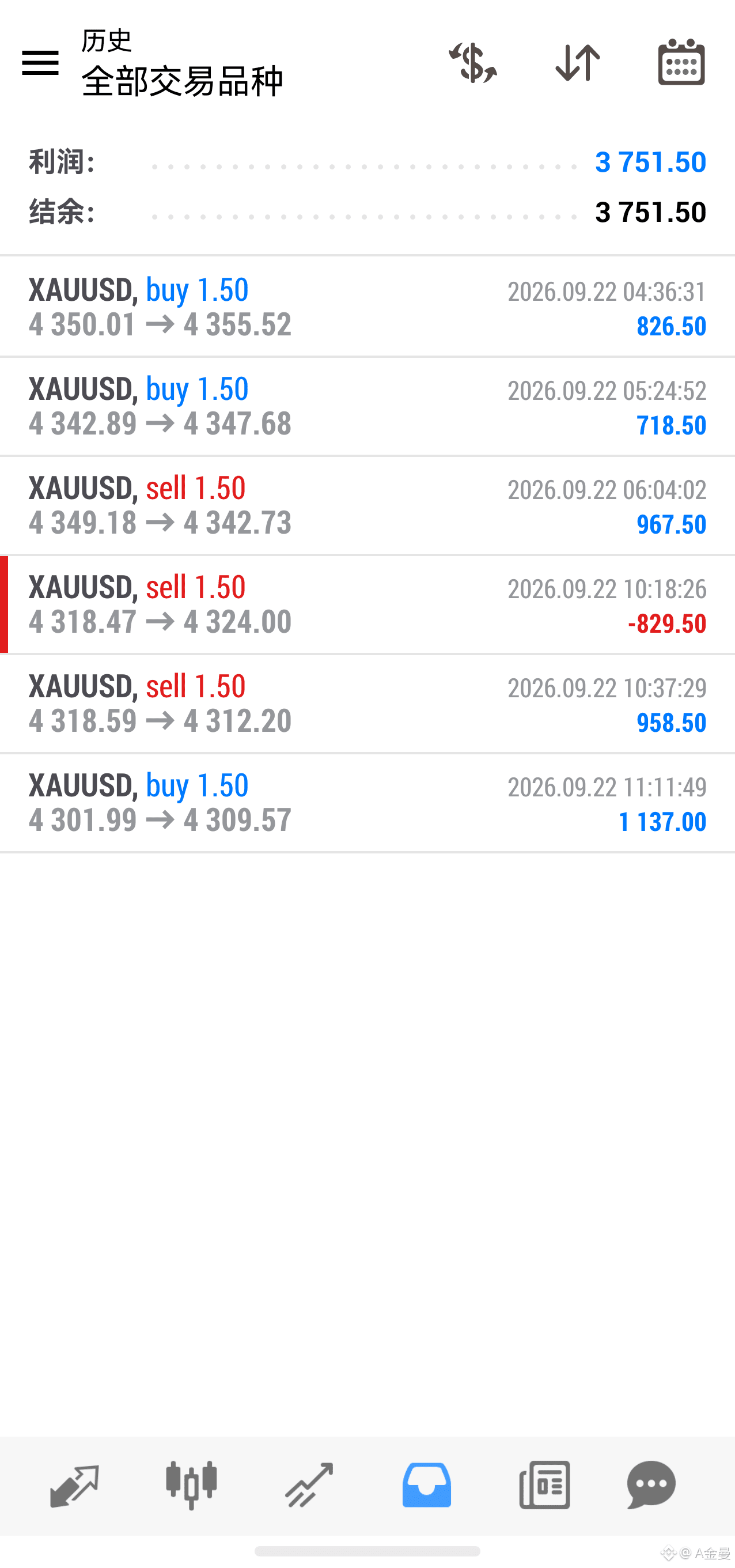Open the sort order arrows
Screen dimensions: 735x1568
click(577, 63)
